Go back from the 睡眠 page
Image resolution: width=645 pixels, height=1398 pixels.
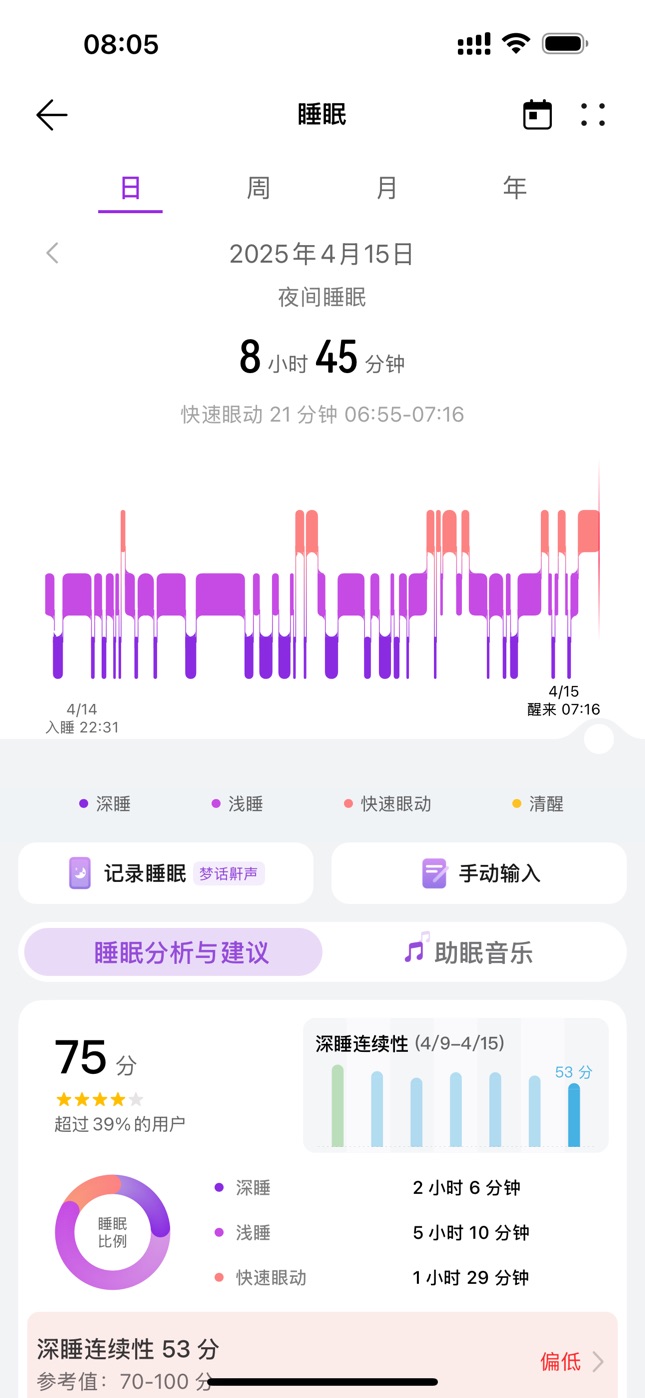52,115
